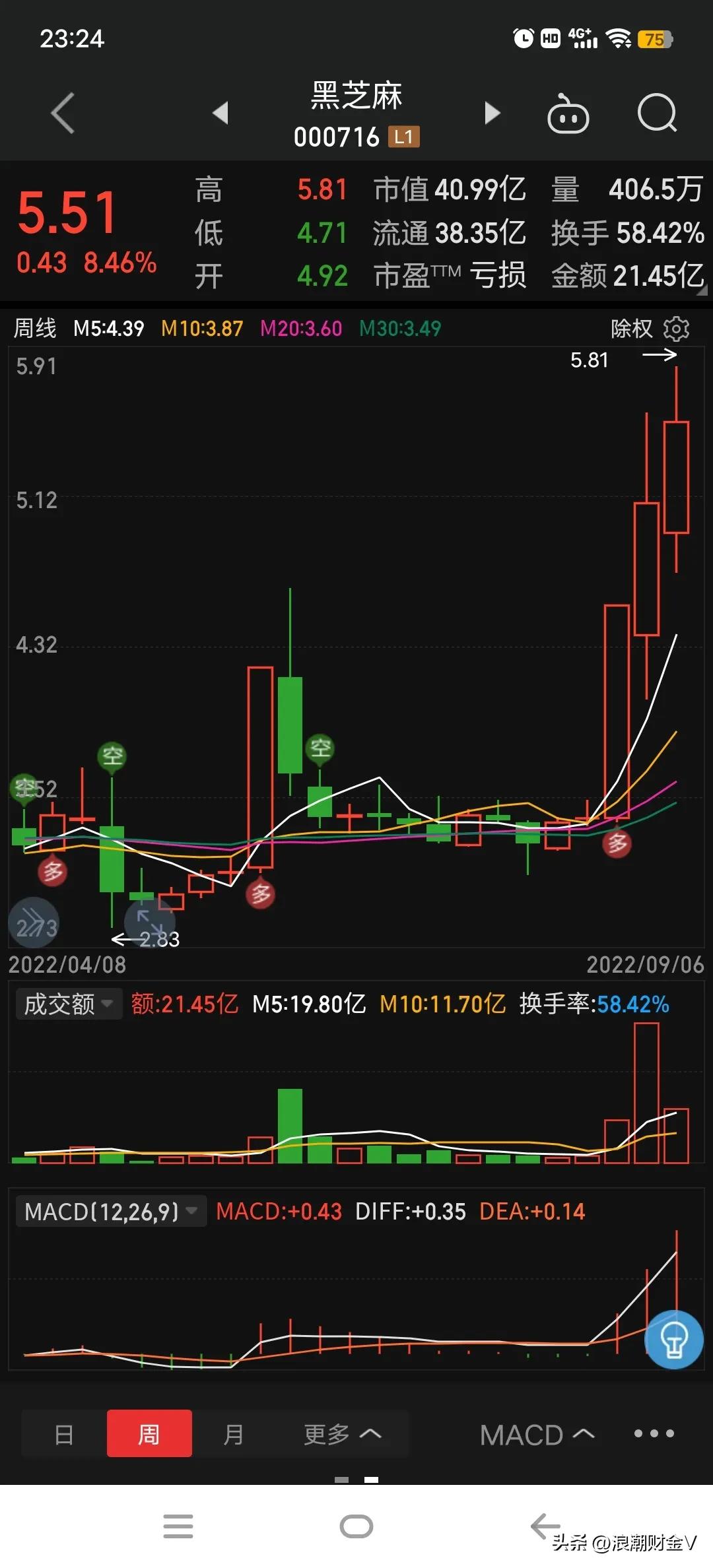Select the 周 weekly chart tab
This screenshot has height=1568, width=713.
tap(149, 1433)
